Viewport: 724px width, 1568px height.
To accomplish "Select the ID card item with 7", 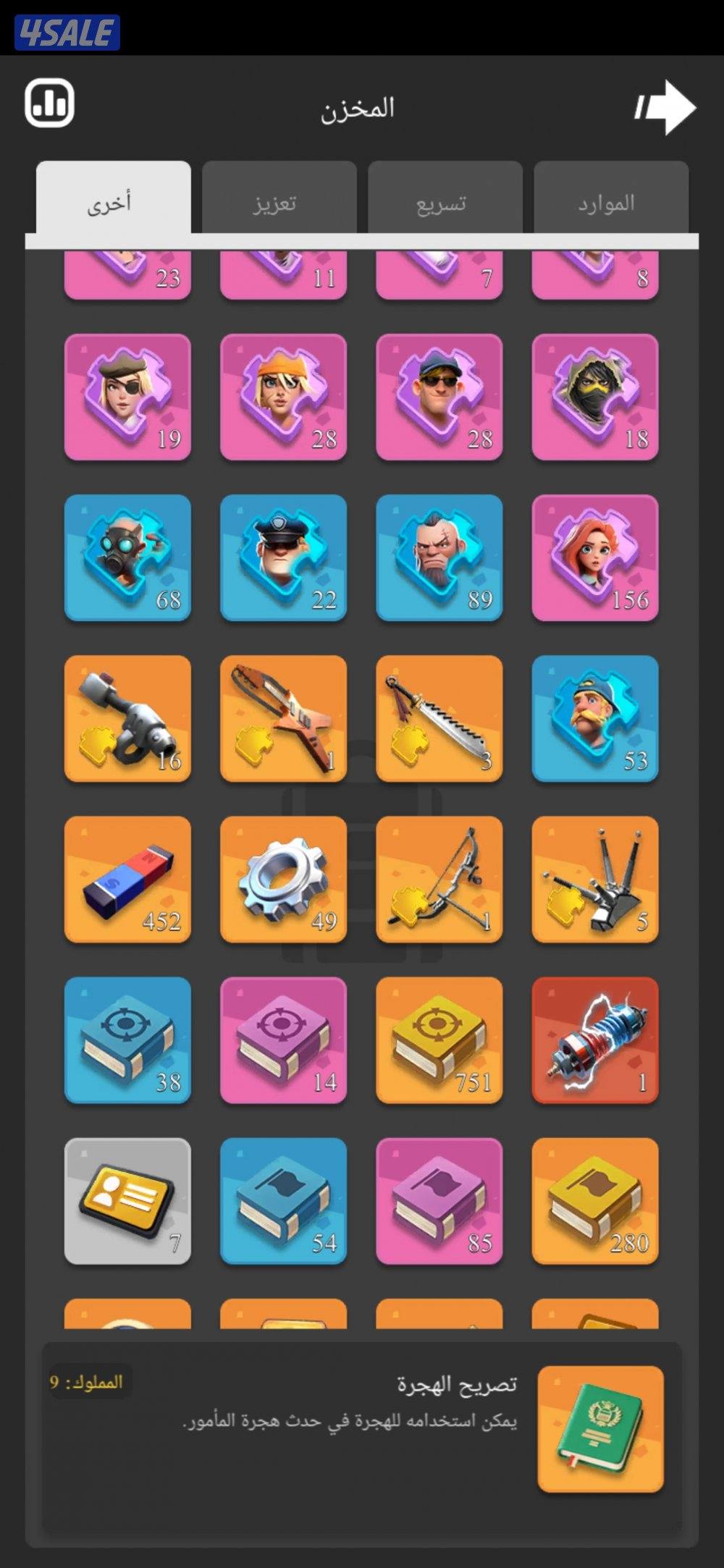I will (x=127, y=1200).
